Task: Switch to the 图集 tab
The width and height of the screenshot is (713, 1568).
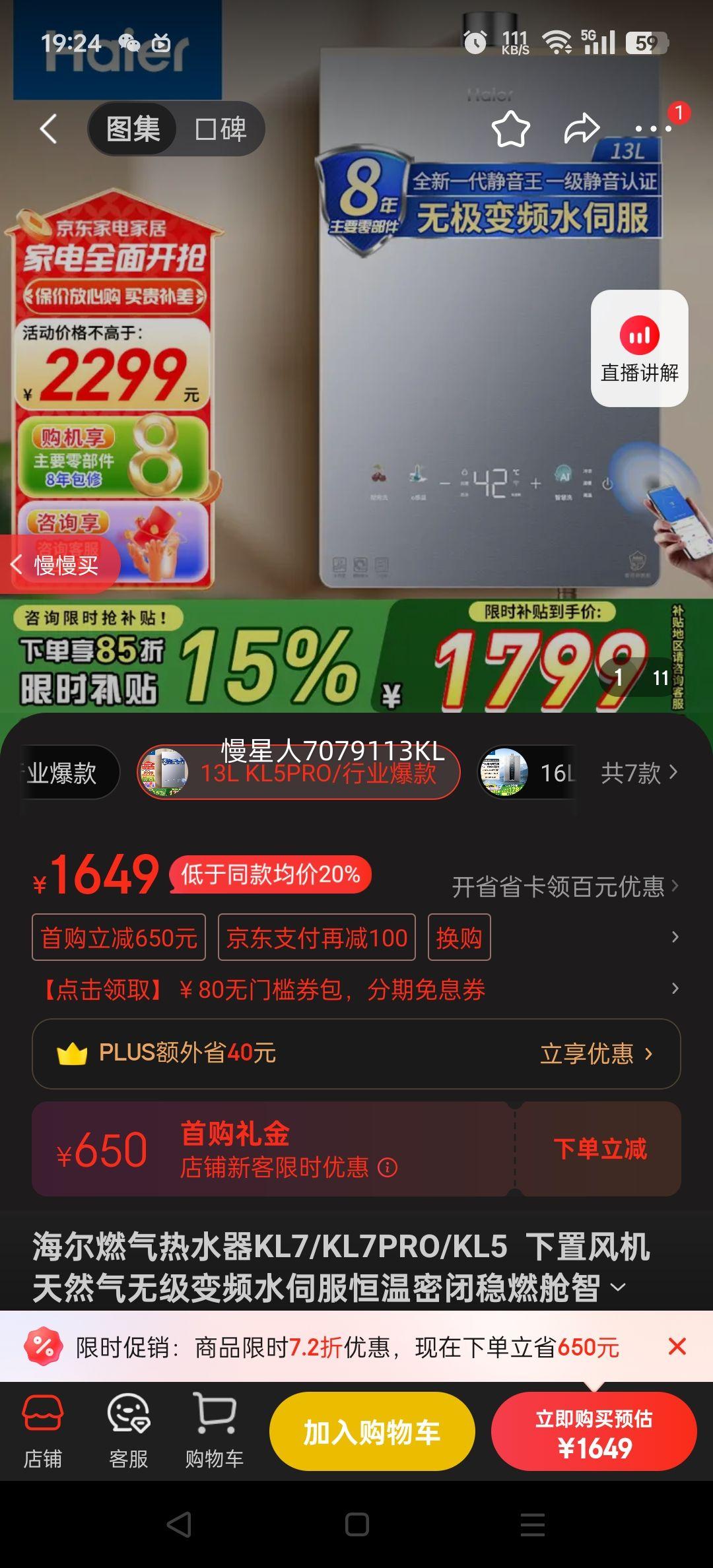Action: (x=131, y=128)
